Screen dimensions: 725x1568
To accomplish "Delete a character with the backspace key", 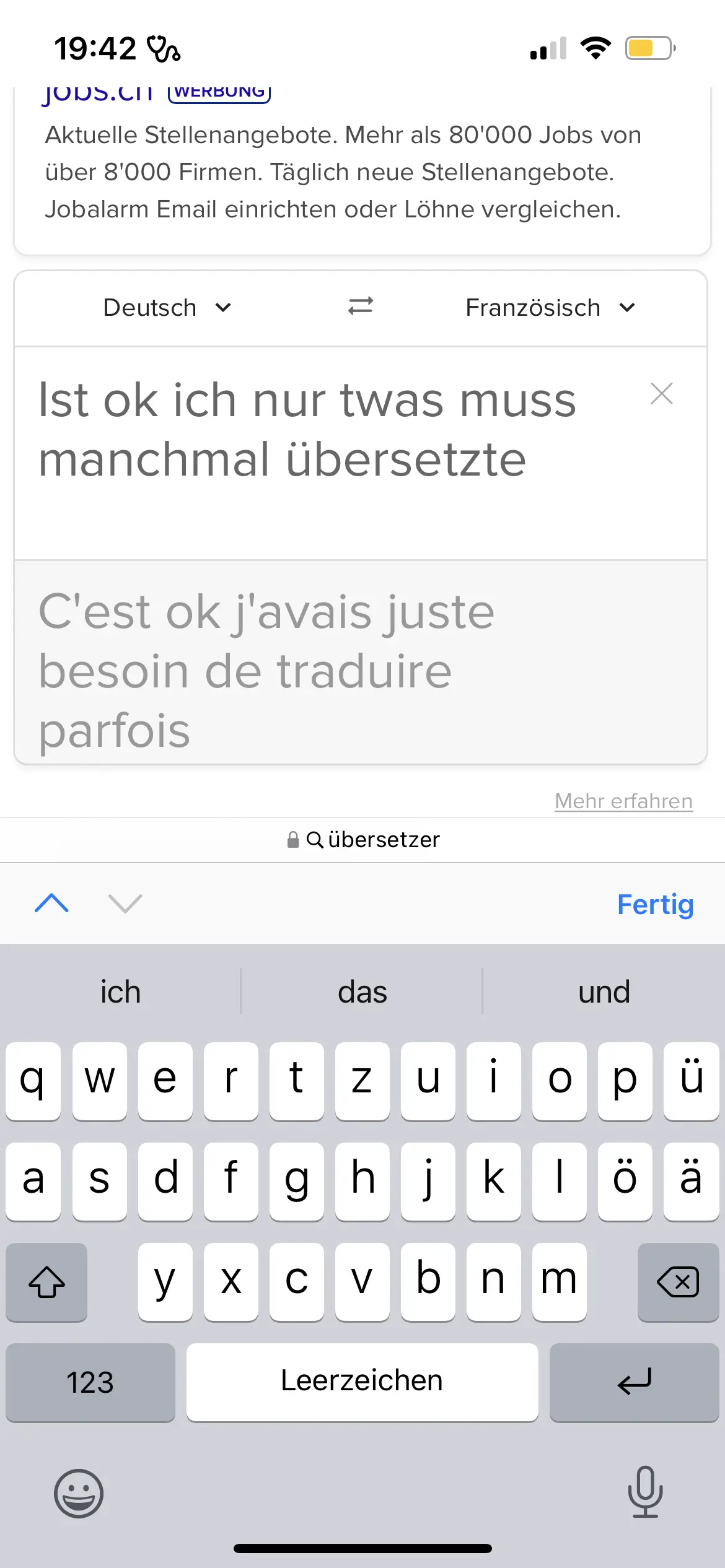I will coord(678,1282).
